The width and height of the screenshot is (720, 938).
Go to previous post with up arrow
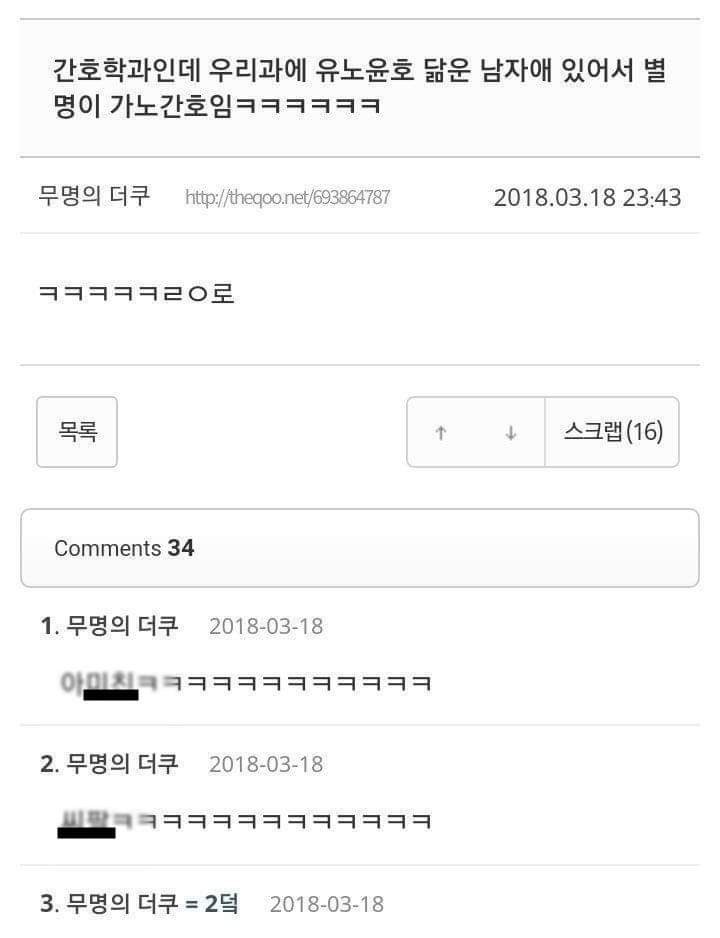[441, 433]
